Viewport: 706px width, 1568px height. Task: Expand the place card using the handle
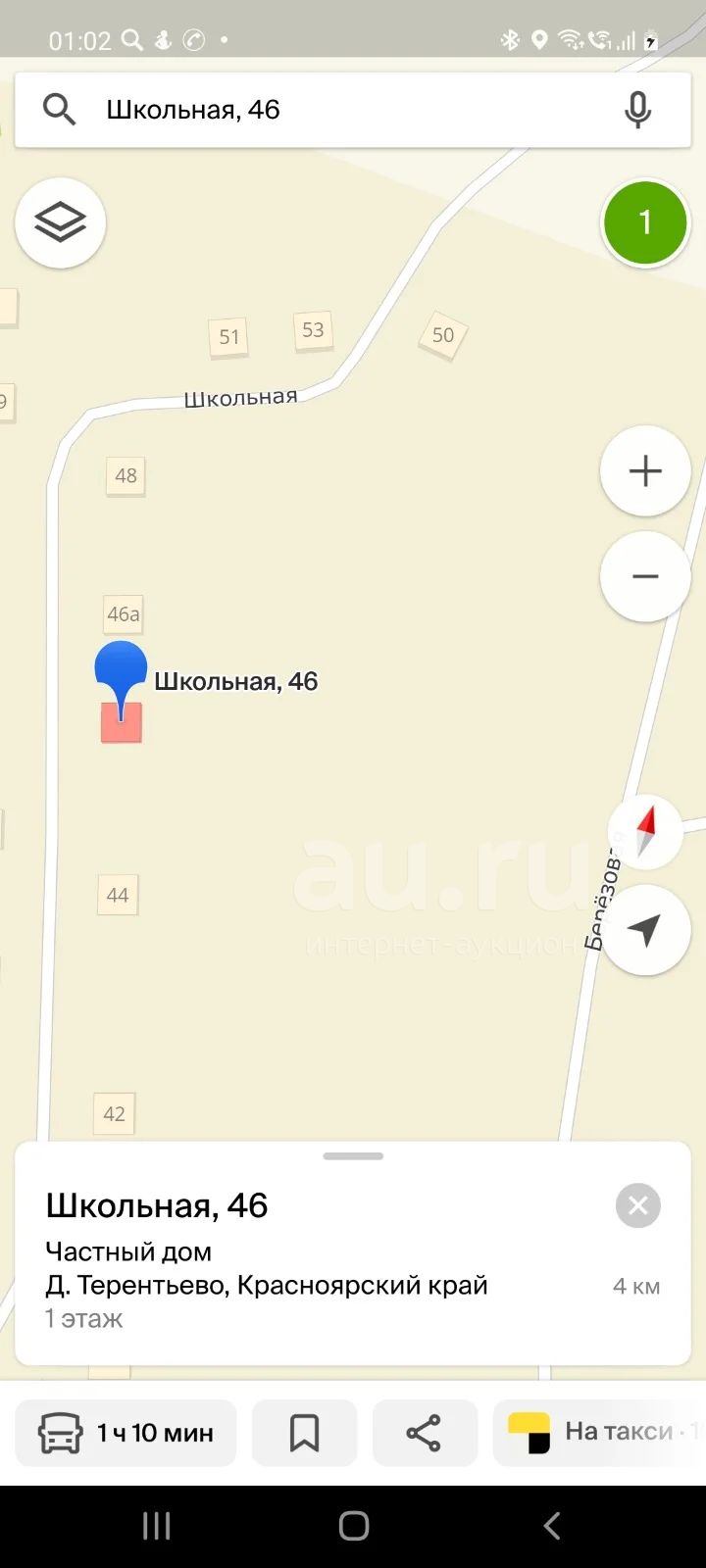353,1156
